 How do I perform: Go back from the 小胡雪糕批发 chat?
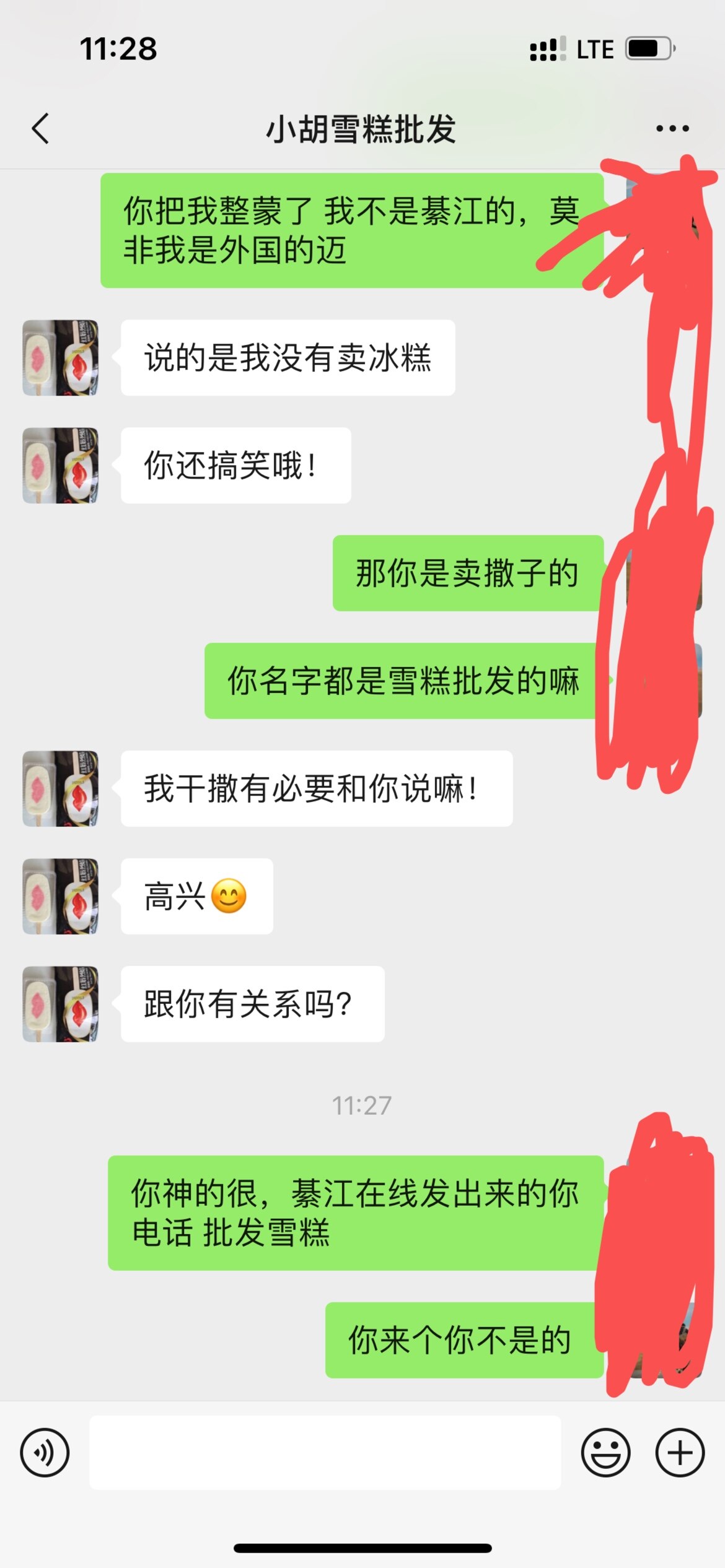pyautogui.click(x=41, y=129)
